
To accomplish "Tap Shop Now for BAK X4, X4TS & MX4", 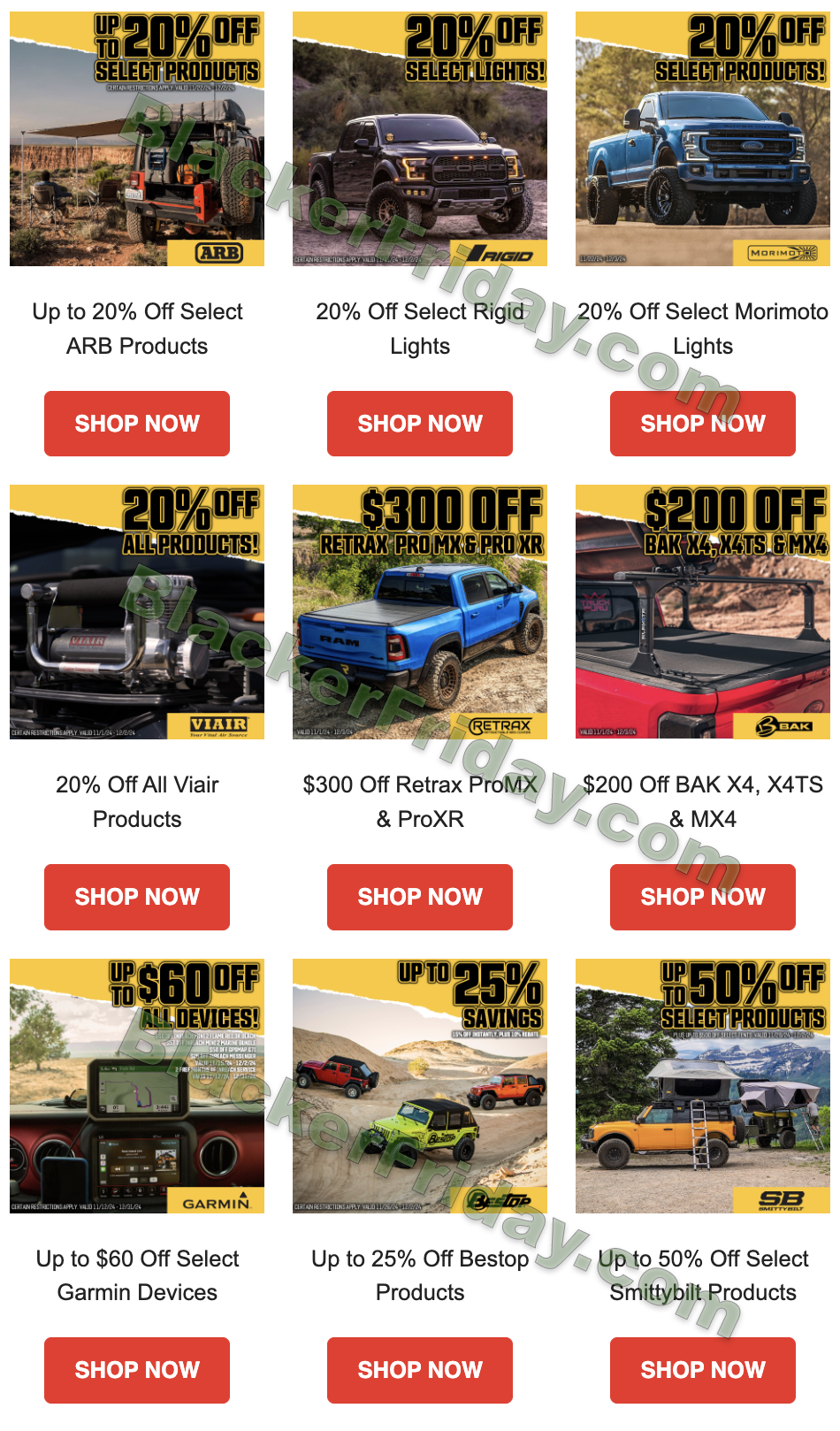I will click(x=703, y=897).
